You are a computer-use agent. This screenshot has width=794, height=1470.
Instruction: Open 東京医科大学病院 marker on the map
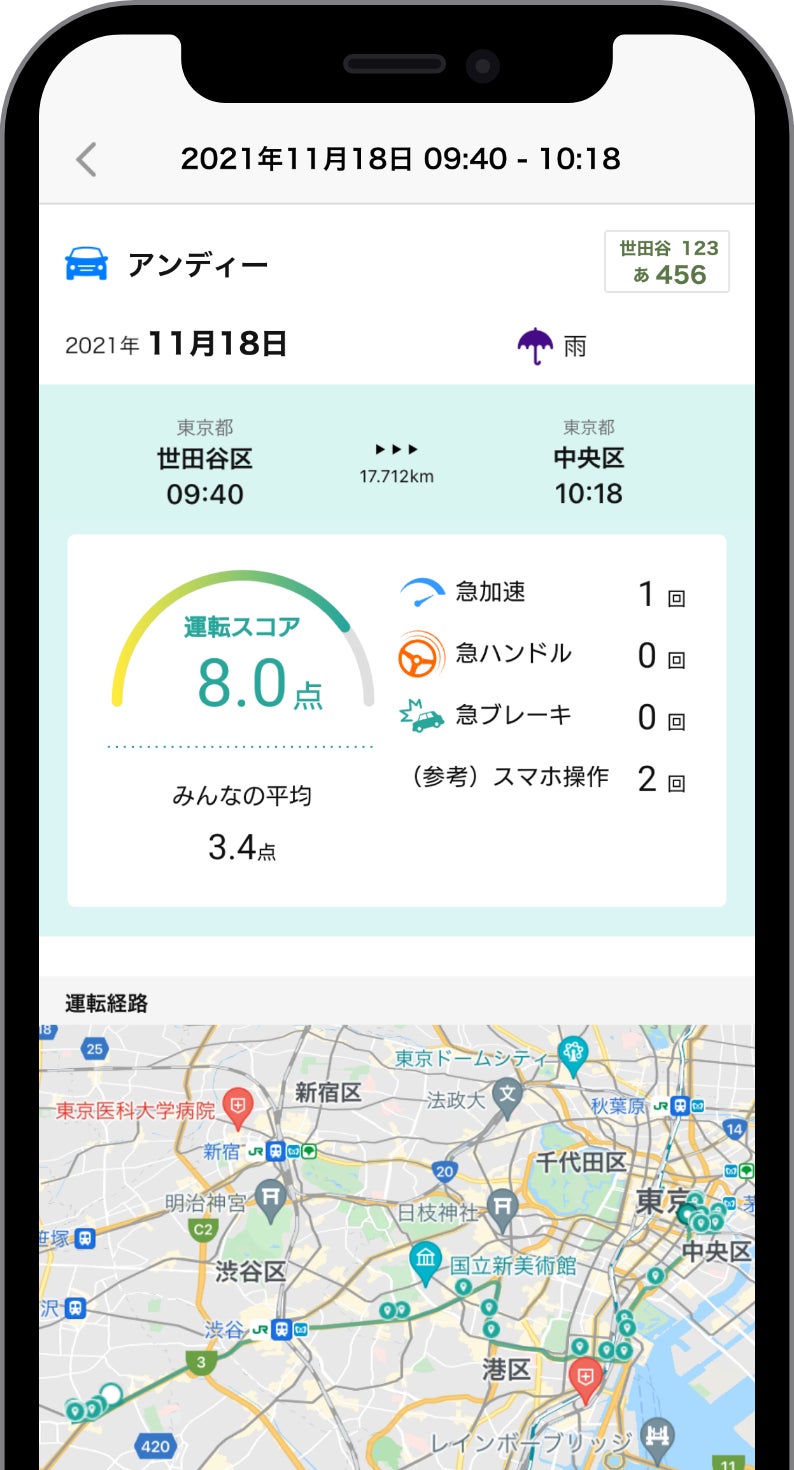[x=238, y=1104]
